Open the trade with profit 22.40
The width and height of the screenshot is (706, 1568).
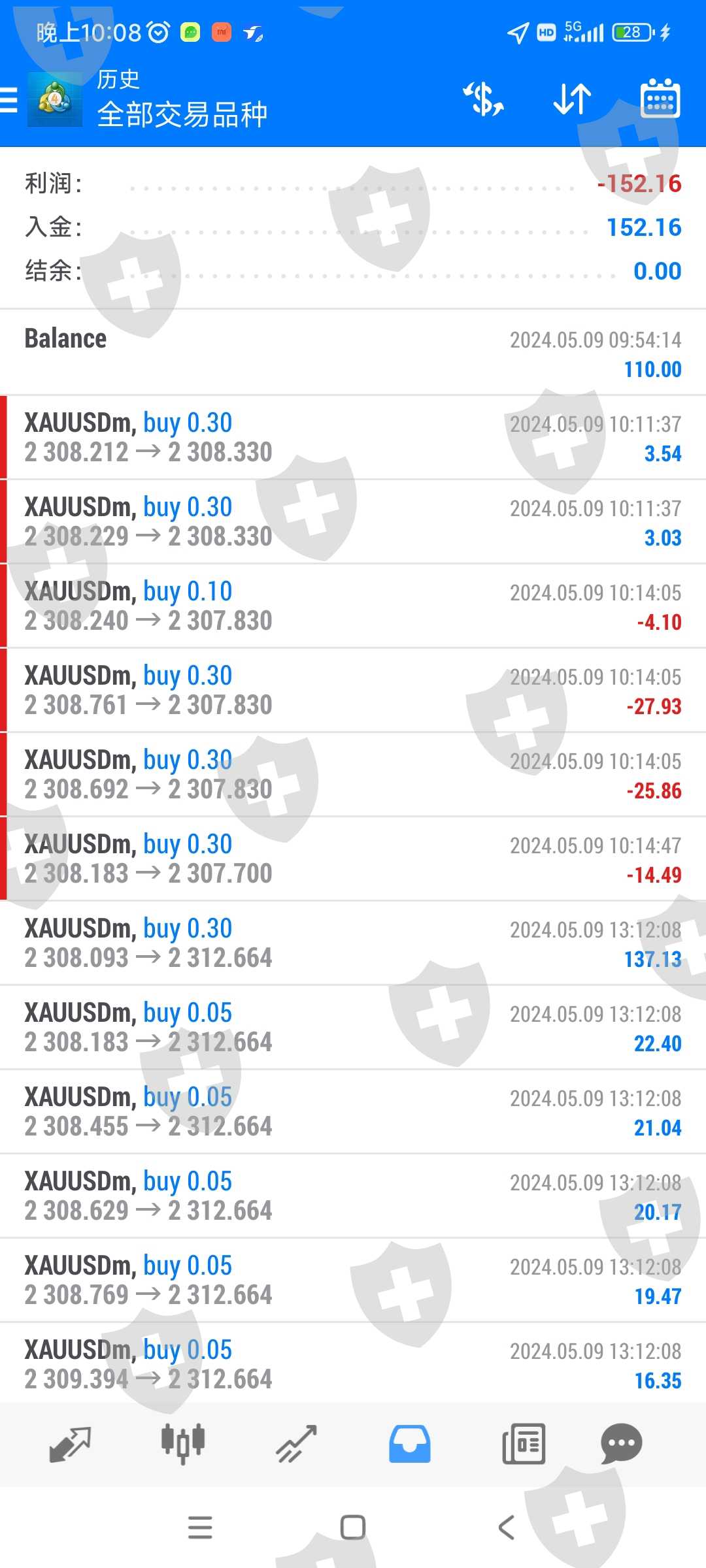click(353, 1027)
